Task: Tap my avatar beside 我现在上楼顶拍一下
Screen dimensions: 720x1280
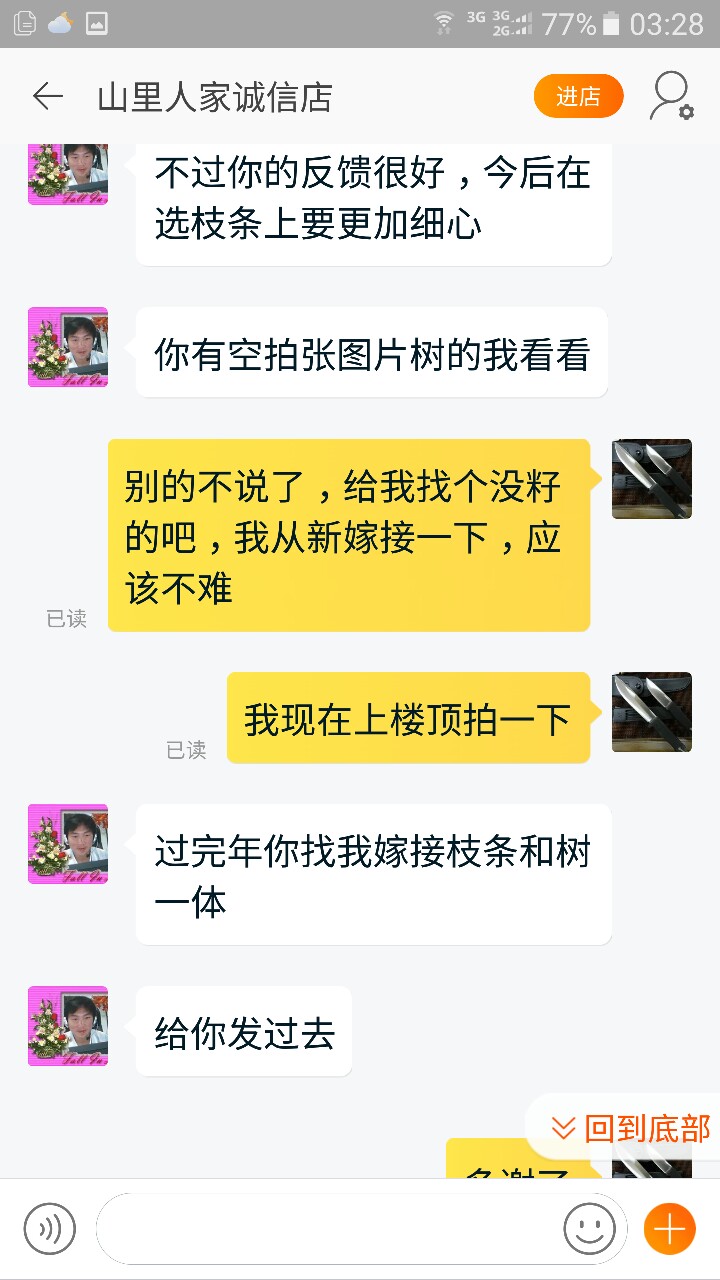Action: [x=652, y=712]
